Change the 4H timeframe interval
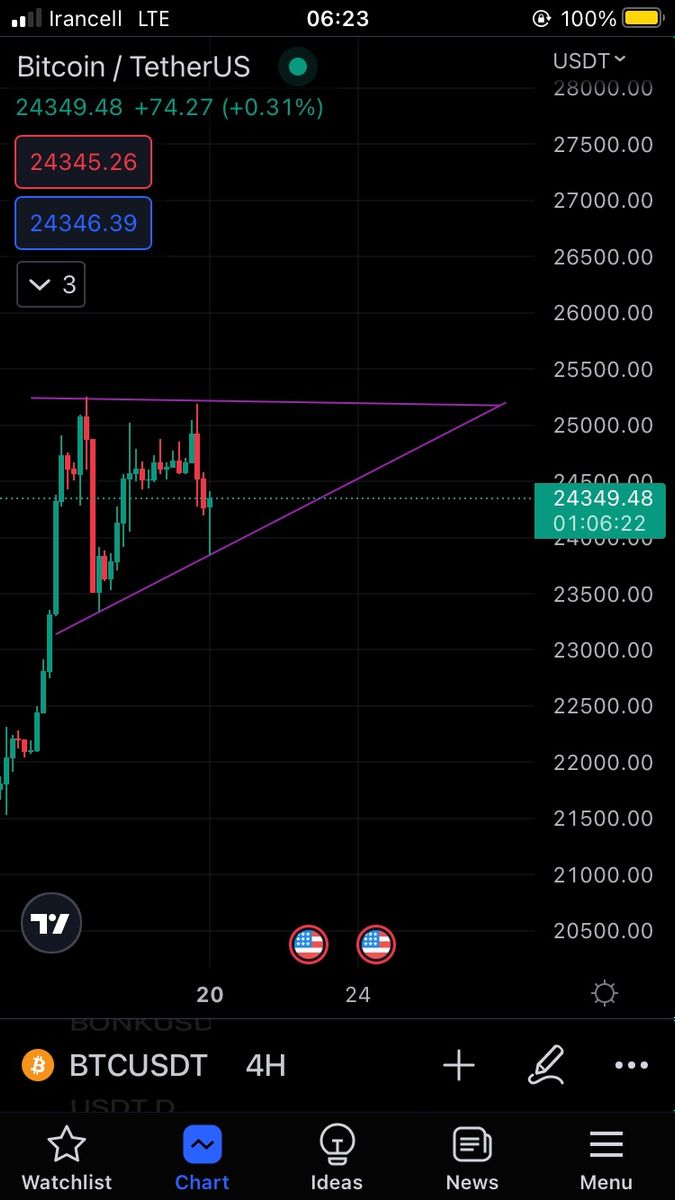Viewport: 675px width, 1200px height. click(266, 1065)
